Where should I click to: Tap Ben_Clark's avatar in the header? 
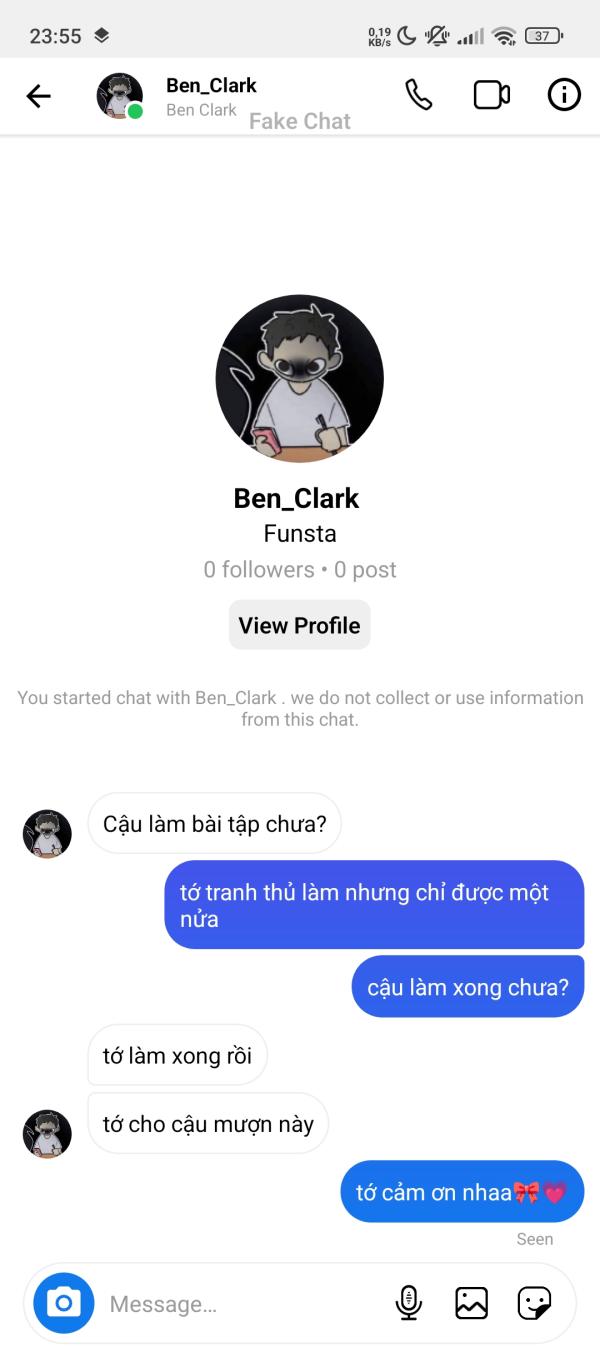pyautogui.click(x=120, y=96)
